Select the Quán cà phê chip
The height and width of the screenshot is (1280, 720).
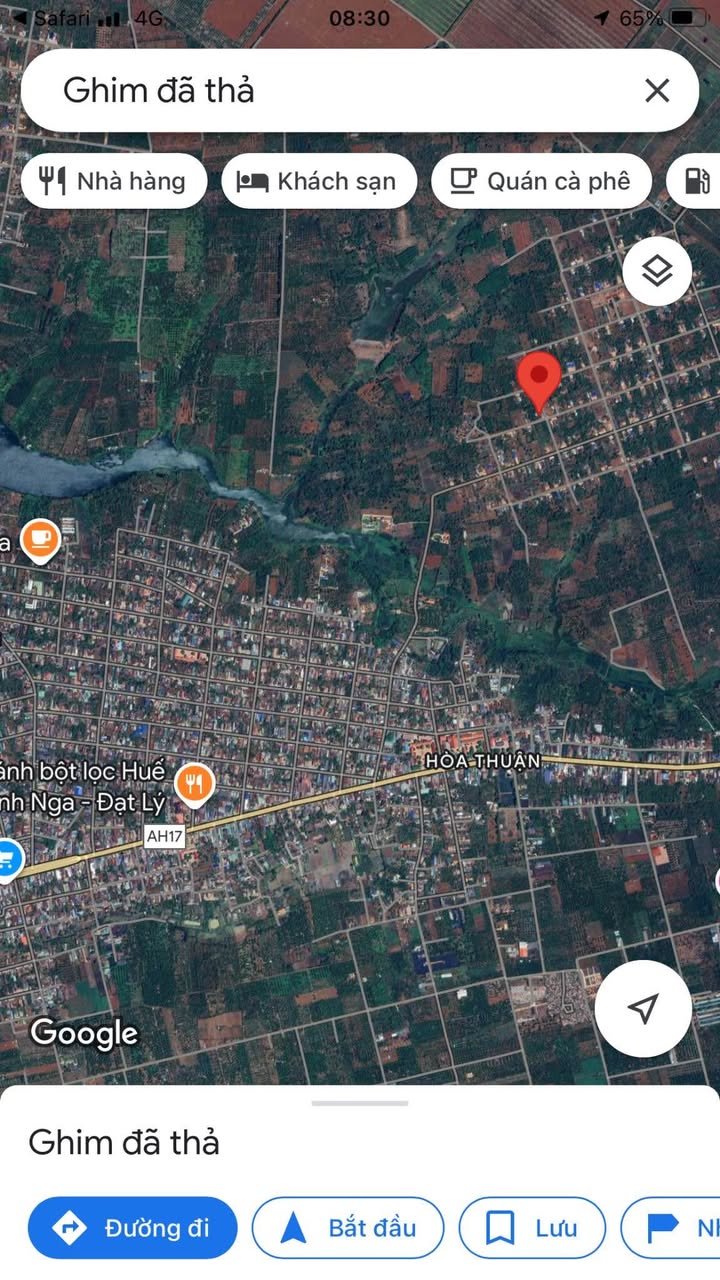[x=541, y=181]
